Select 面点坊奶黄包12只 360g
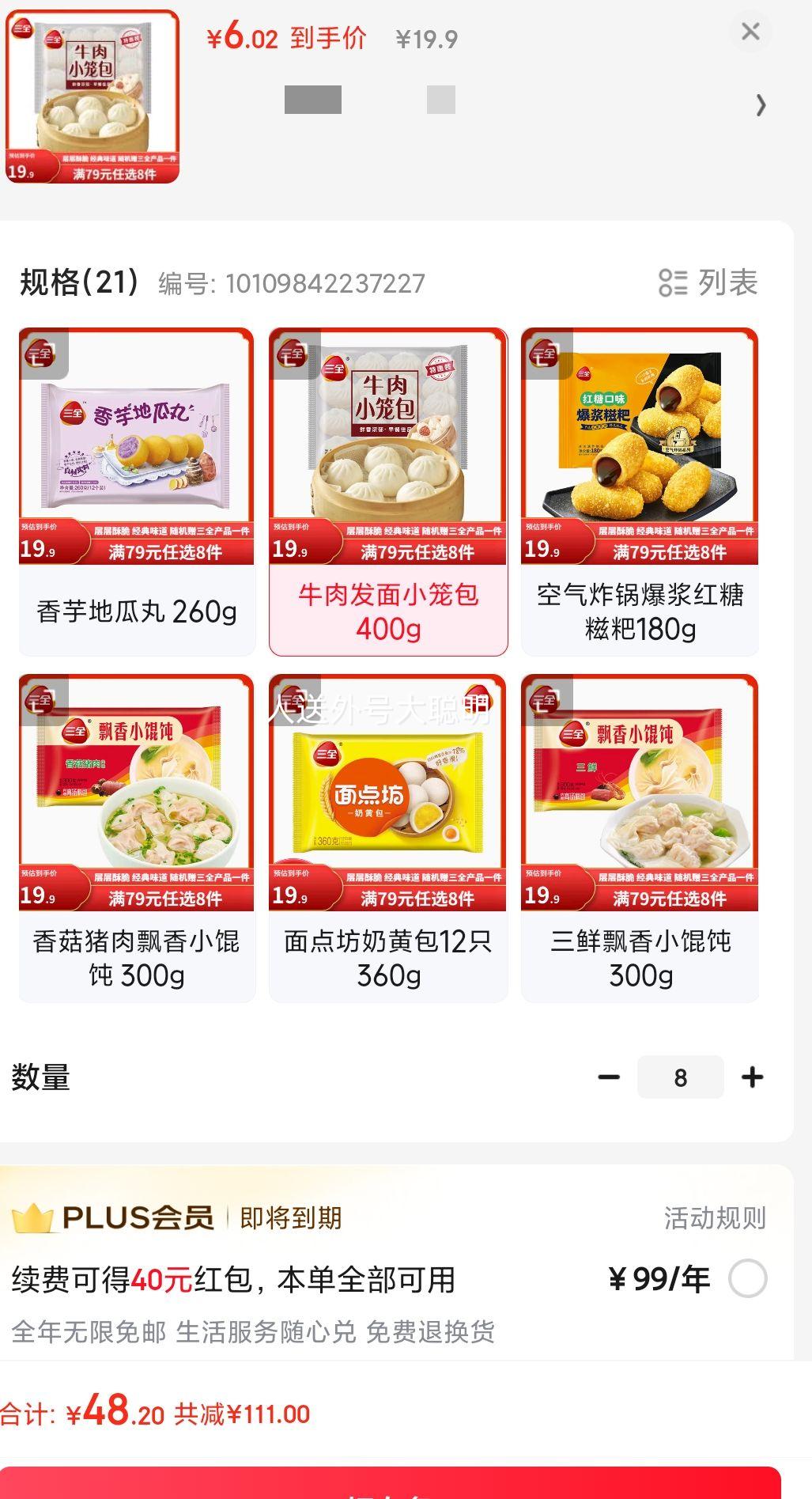 388,838
